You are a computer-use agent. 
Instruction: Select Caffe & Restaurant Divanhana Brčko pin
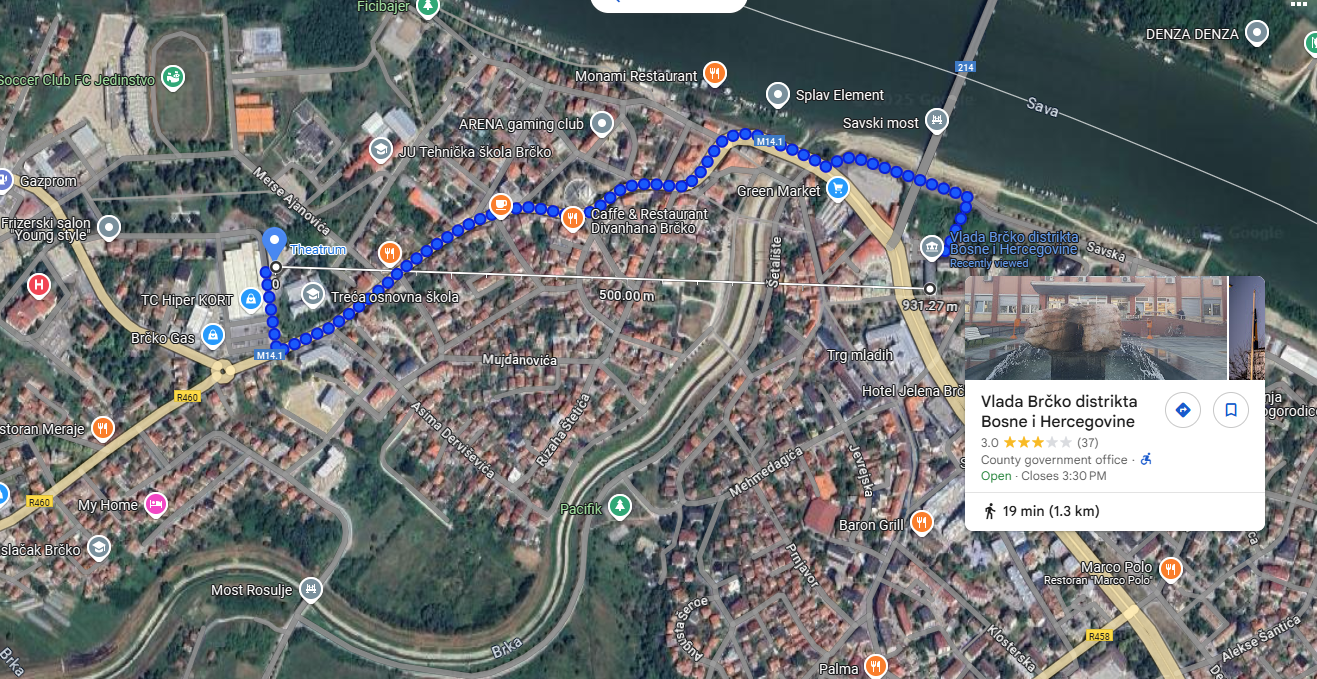click(x=572, y=217)
